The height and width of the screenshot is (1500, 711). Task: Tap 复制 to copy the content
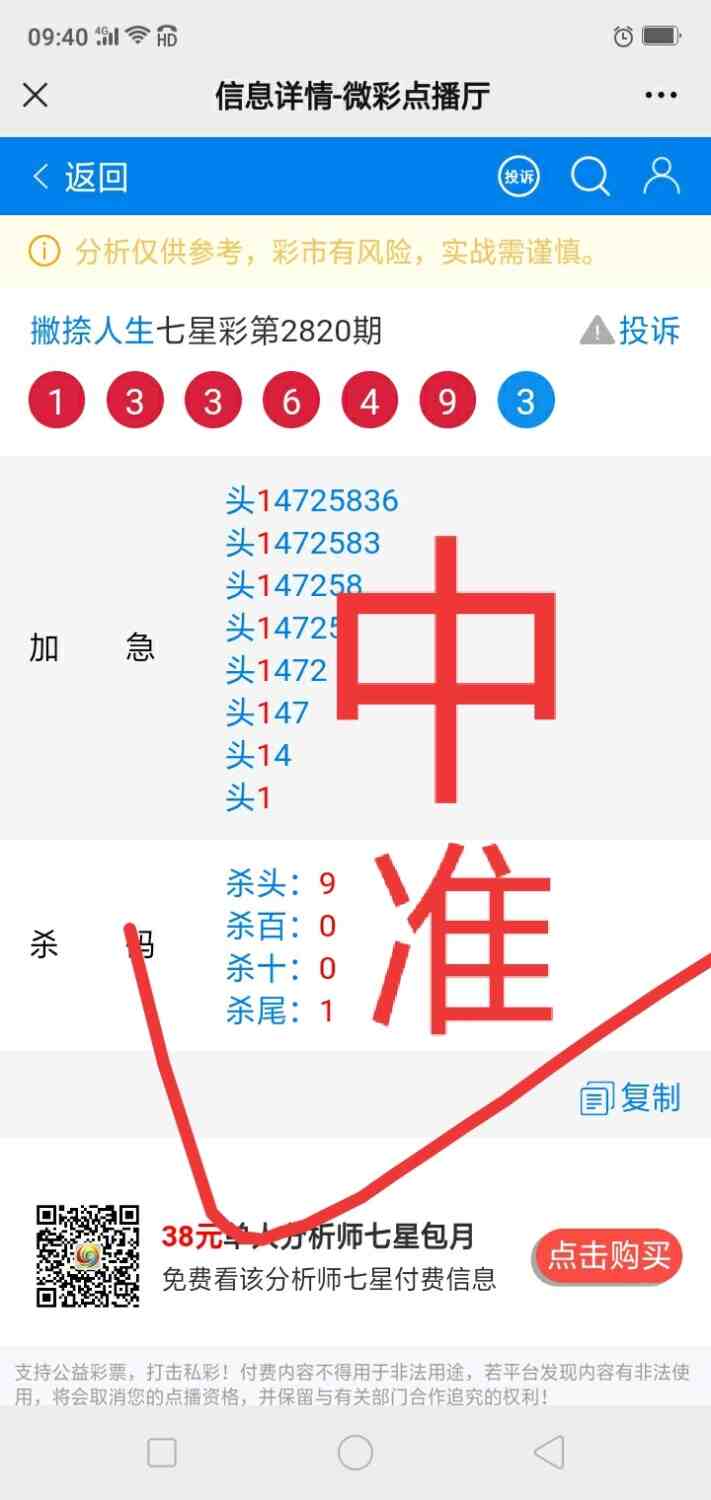click(631, 1098)
